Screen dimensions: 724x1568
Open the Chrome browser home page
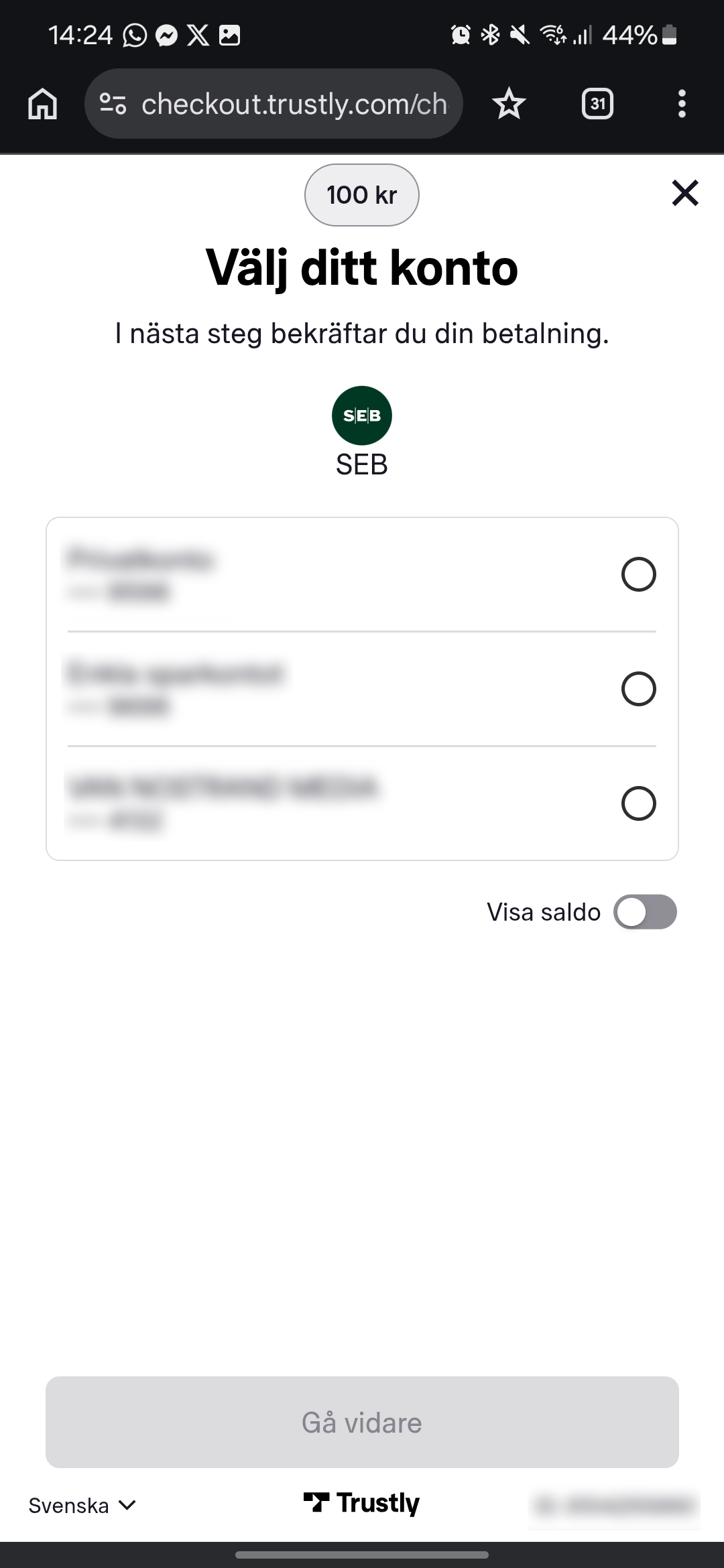pyautogui.click(x=41, y=103)
